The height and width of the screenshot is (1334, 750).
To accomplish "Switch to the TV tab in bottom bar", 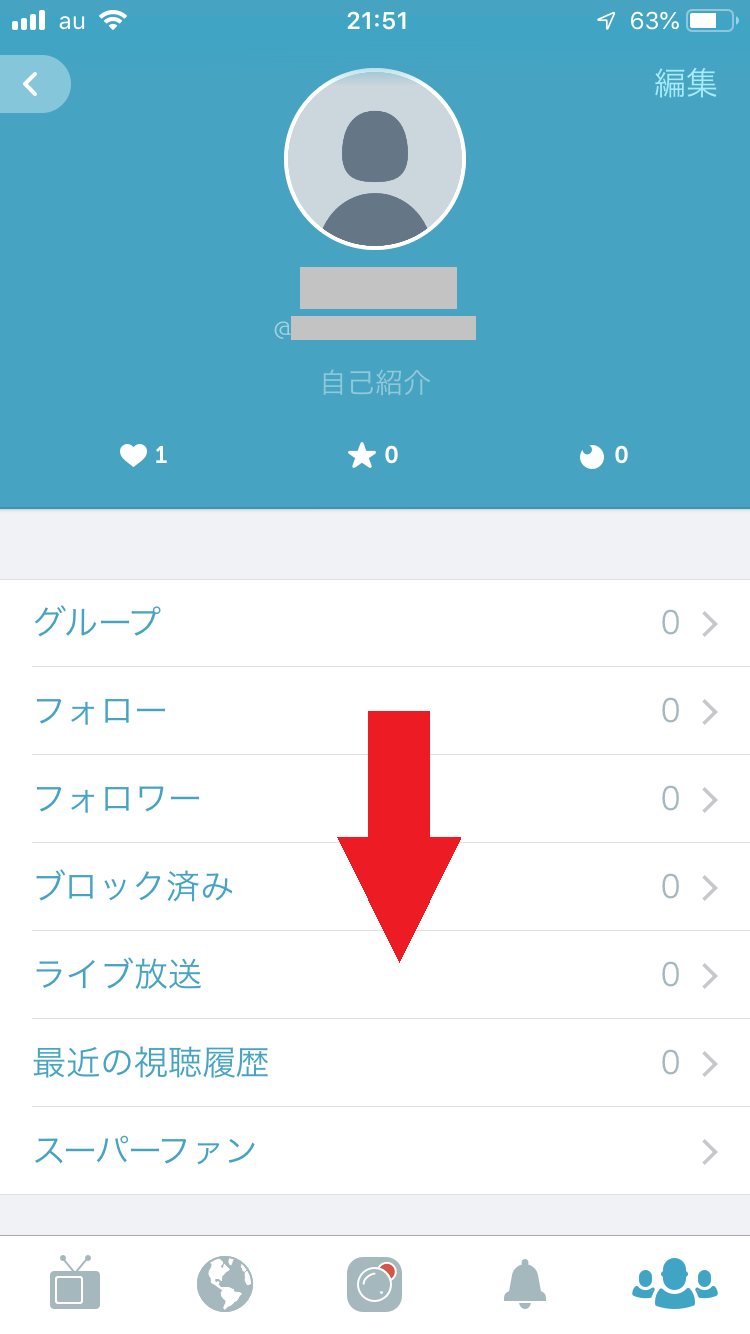I will 75,1286.
